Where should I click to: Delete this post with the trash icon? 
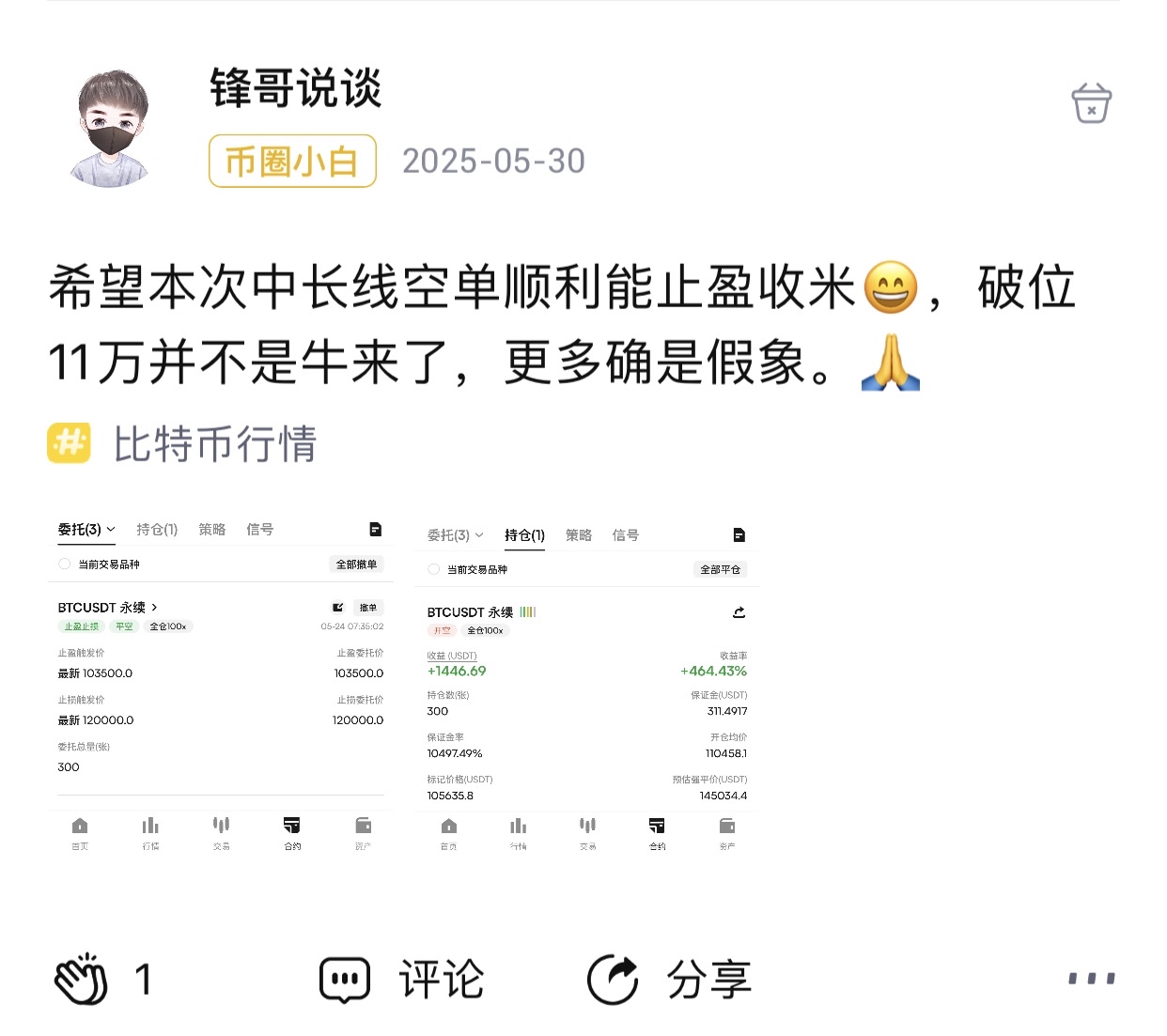tap(1091, 103)
